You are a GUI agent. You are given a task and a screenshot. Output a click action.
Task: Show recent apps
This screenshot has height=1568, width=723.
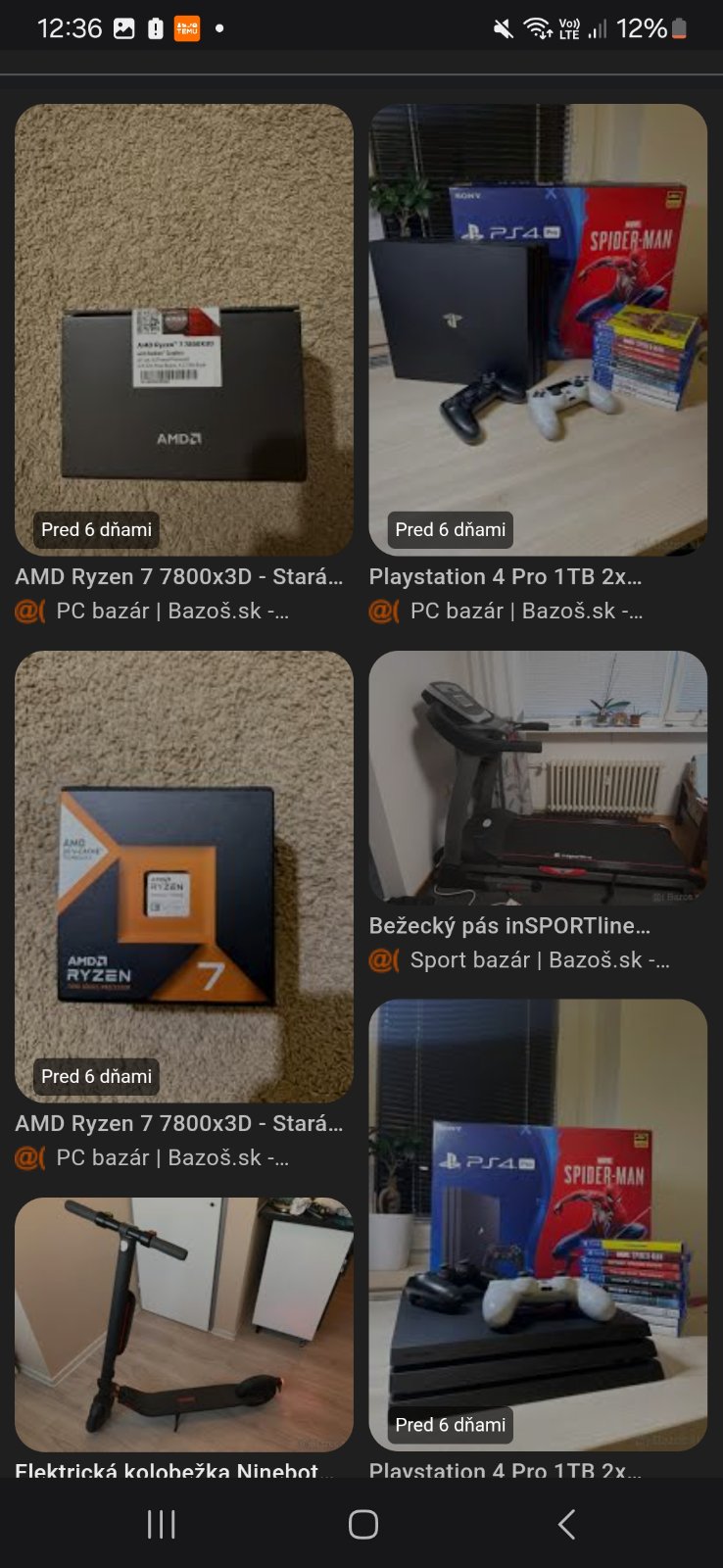161,1524
